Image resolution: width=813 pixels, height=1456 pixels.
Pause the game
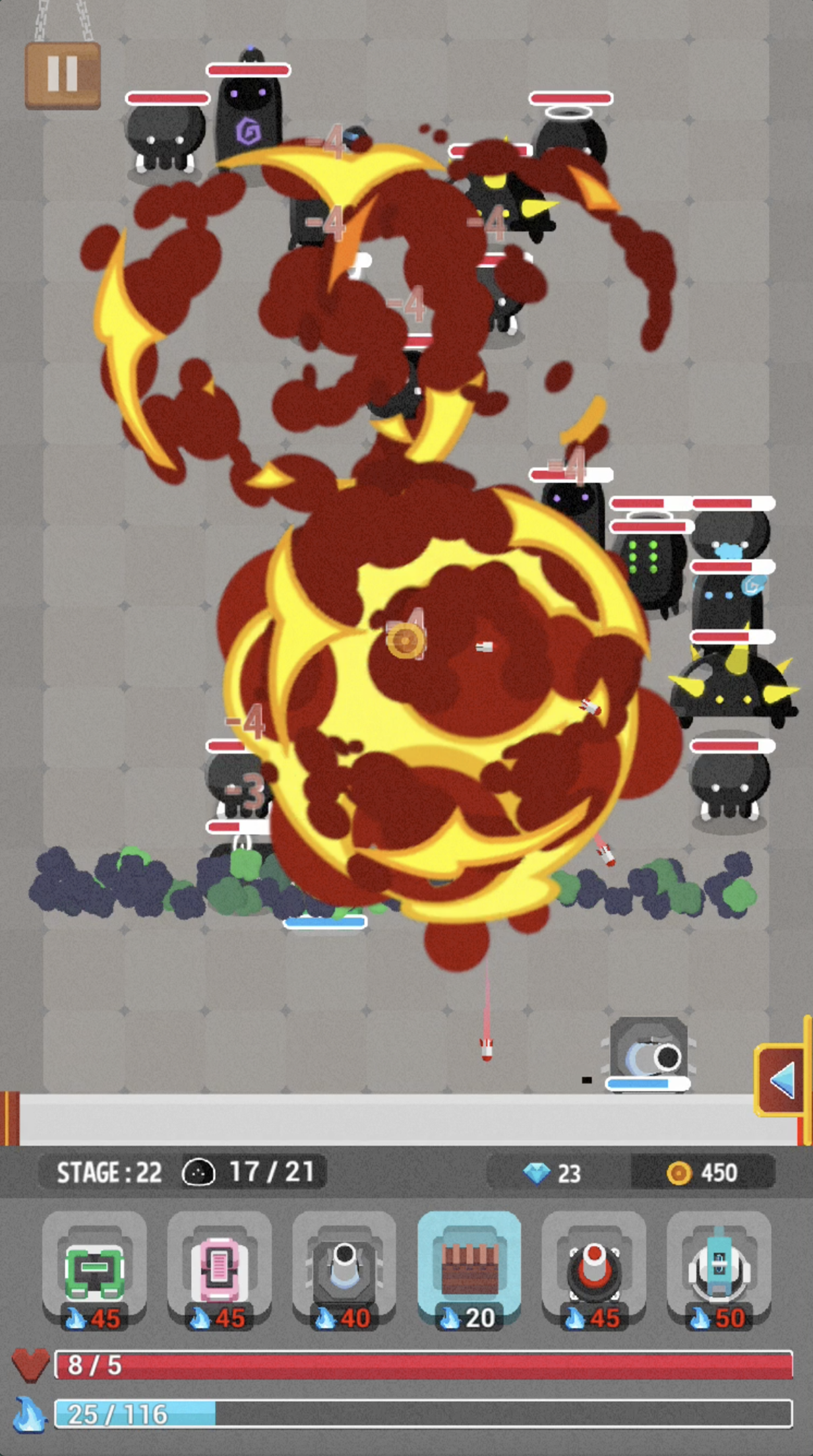pos(63,75)
